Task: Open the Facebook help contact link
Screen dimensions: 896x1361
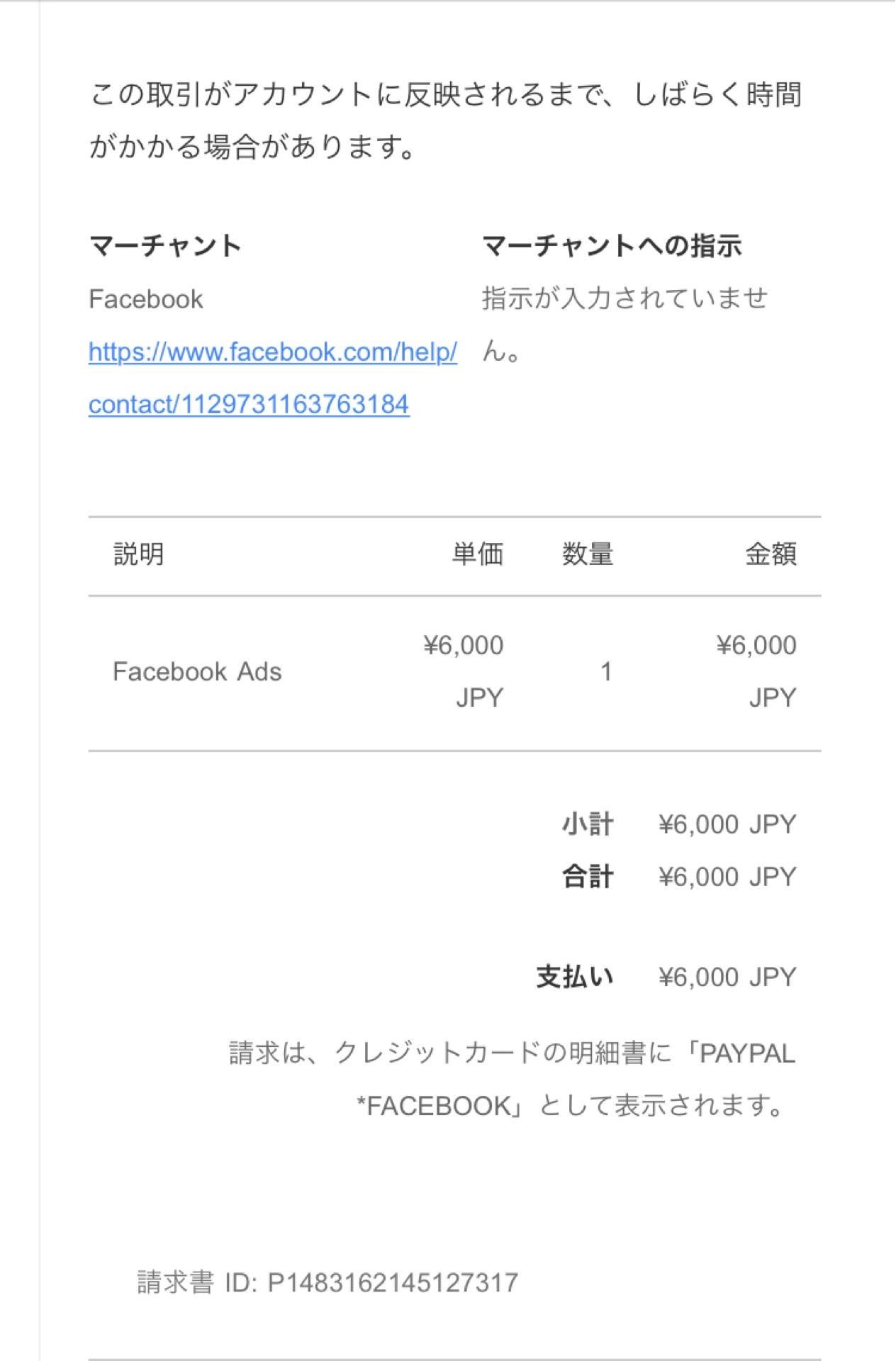Action: pos(272,352)
